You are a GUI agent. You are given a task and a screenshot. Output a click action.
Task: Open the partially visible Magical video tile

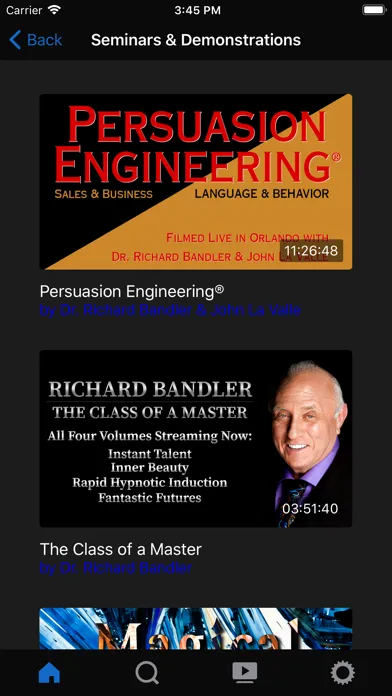click(x=196, y=629)
